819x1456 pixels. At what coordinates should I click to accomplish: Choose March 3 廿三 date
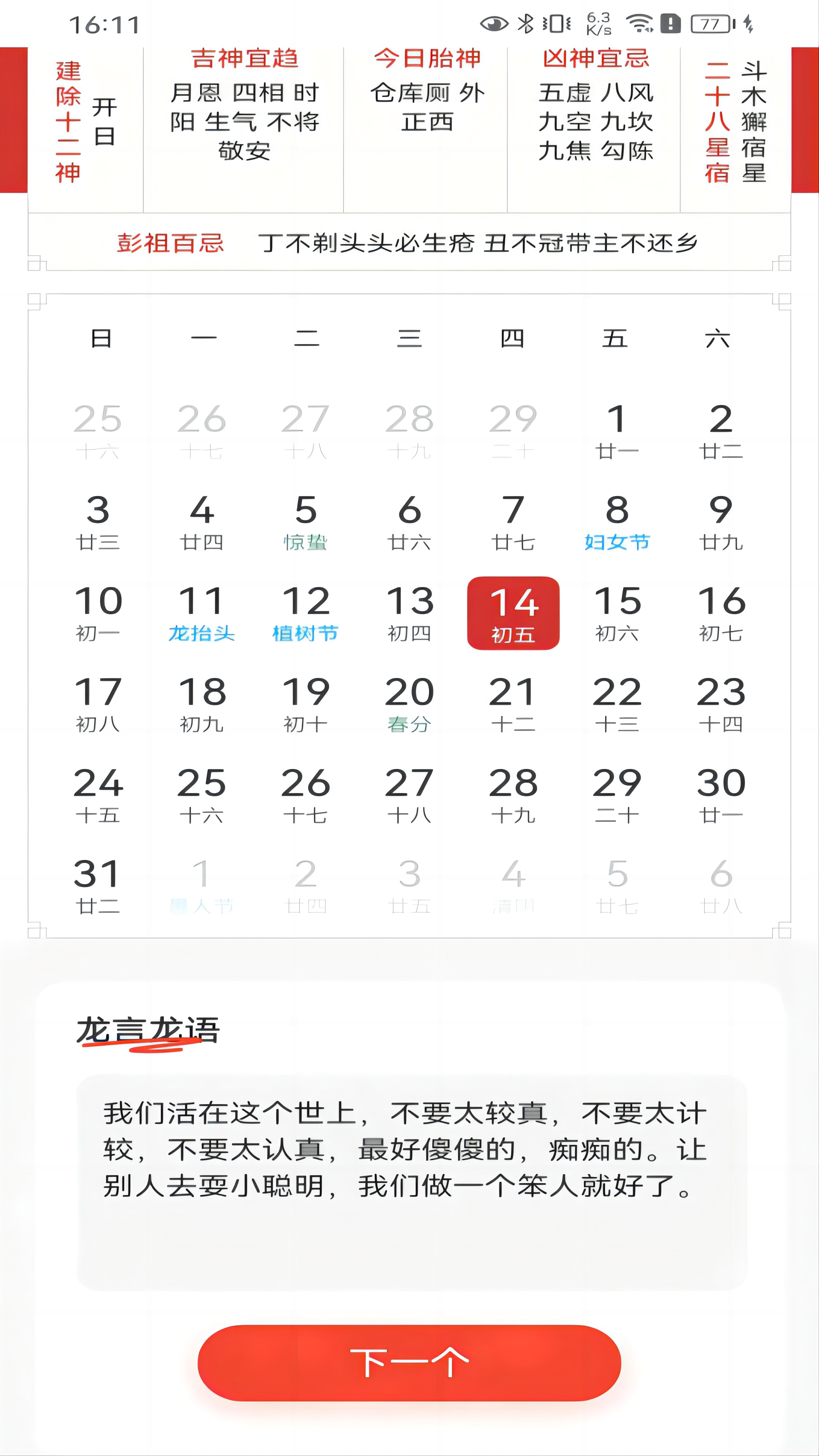pos(98,522)
